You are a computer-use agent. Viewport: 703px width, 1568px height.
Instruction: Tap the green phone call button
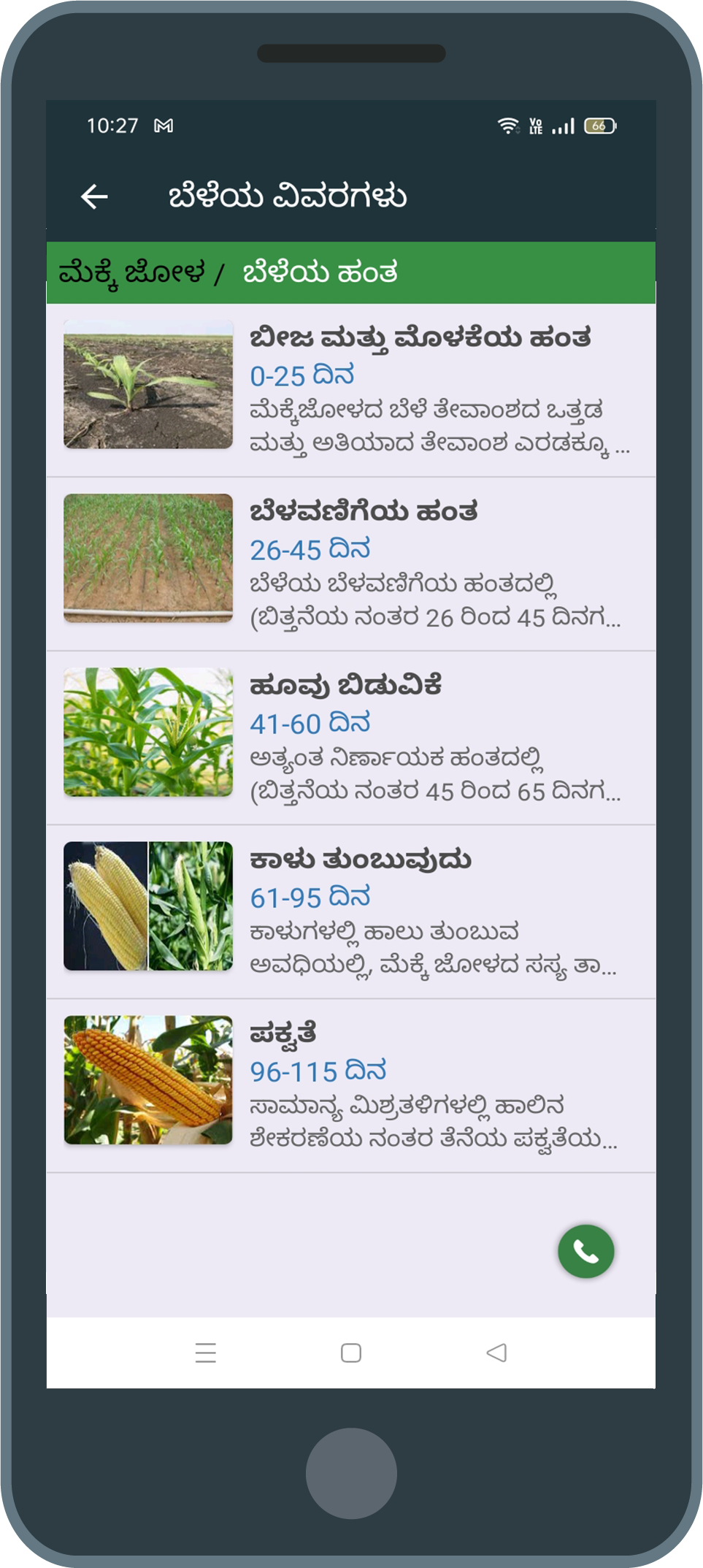pyautogui.click(x=586, y=1251)
